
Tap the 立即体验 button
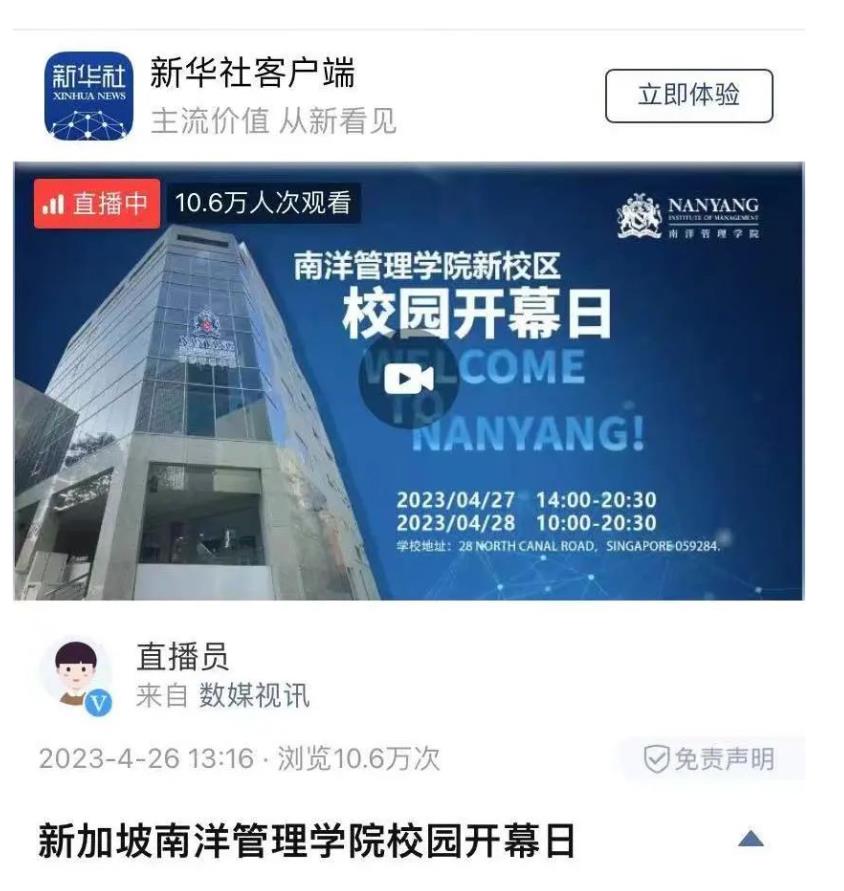(688, 96)
